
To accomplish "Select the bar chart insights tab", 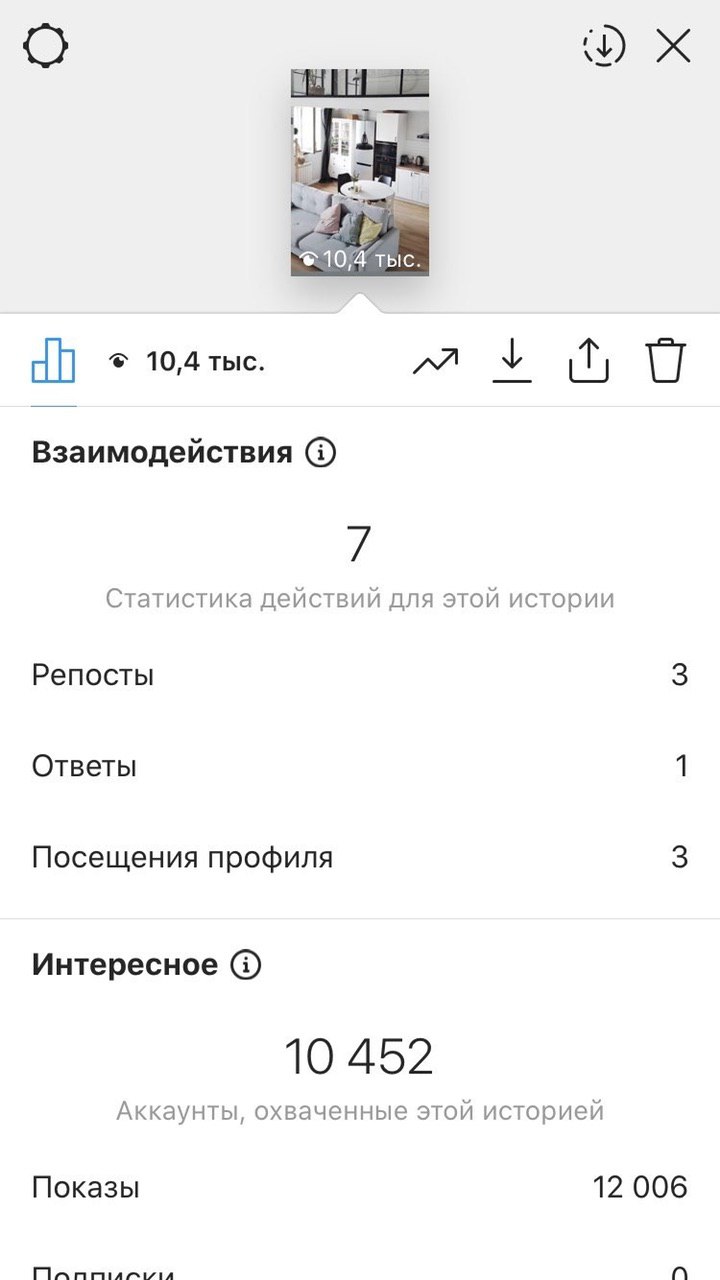I will [54, 361].
